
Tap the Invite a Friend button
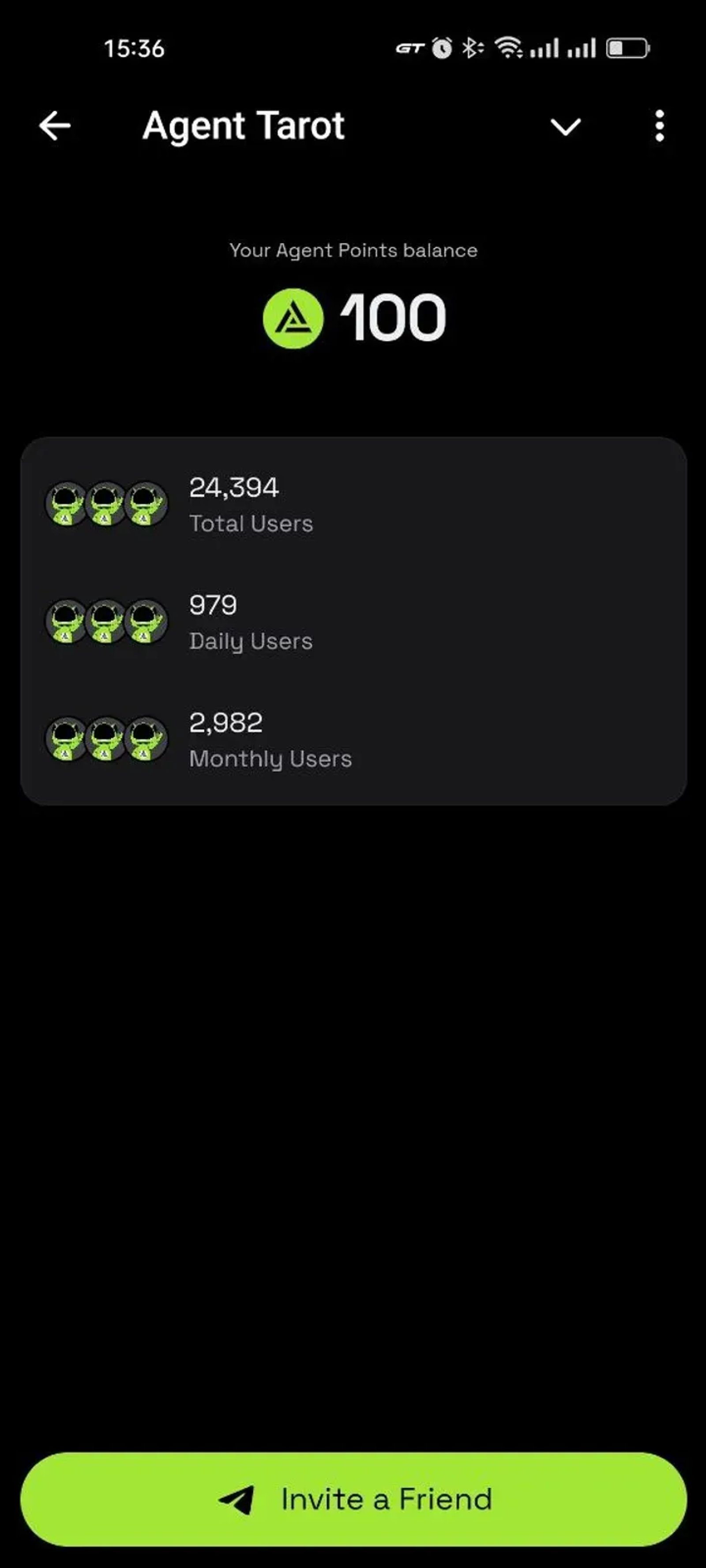coord(353,1499)
